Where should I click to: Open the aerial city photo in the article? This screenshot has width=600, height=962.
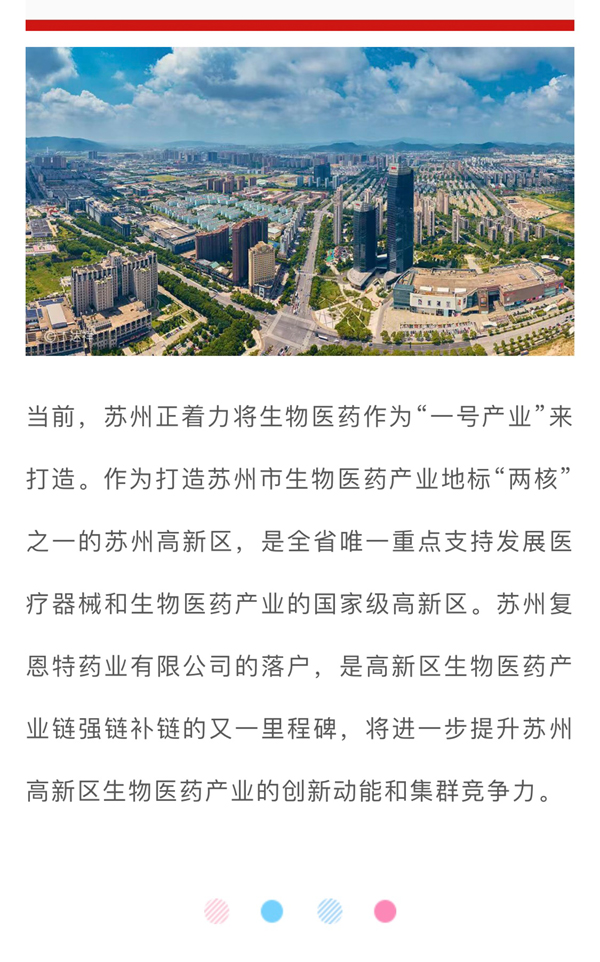tap(299, 201)
